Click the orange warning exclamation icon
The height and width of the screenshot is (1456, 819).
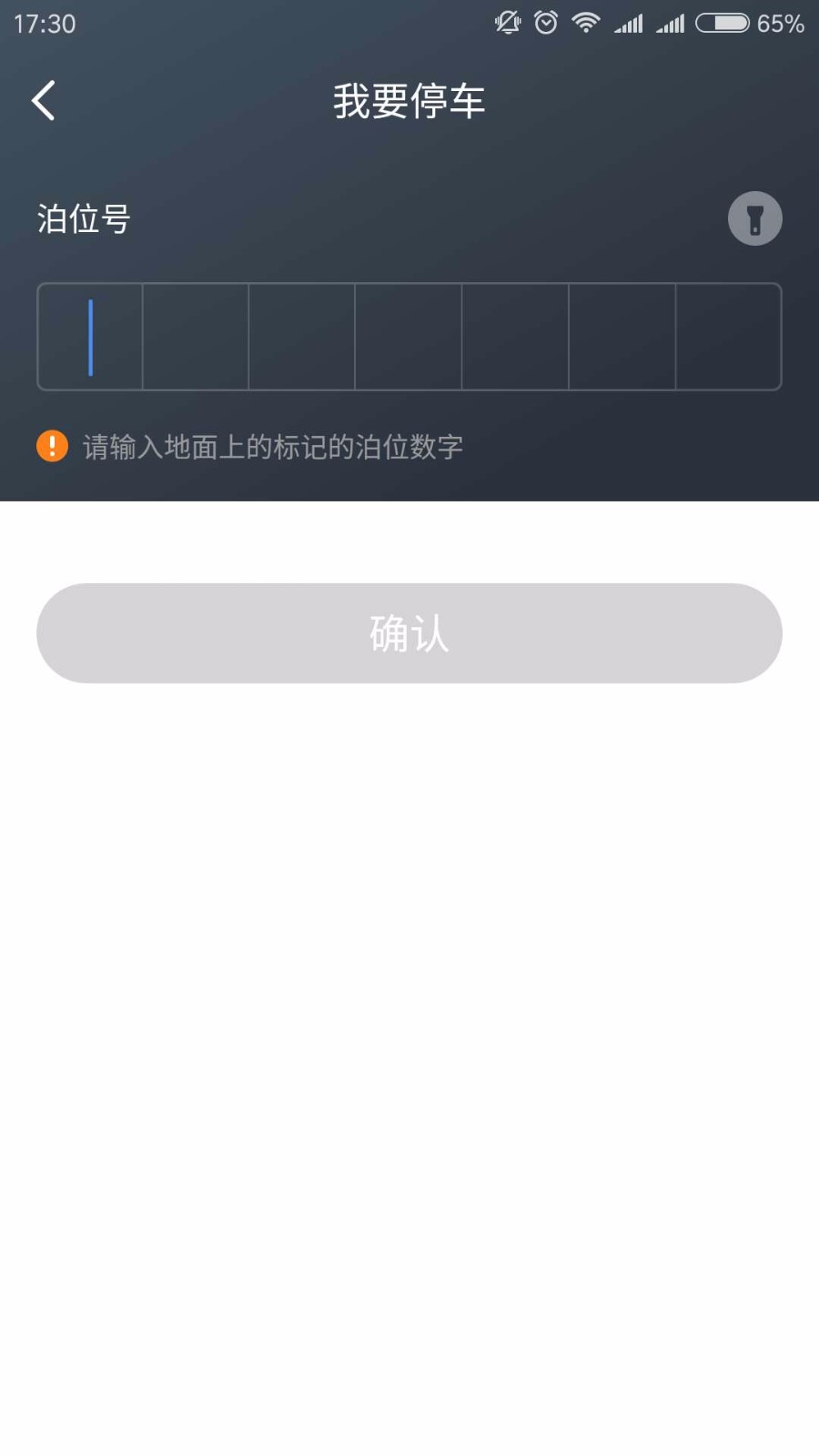[52, 446]
